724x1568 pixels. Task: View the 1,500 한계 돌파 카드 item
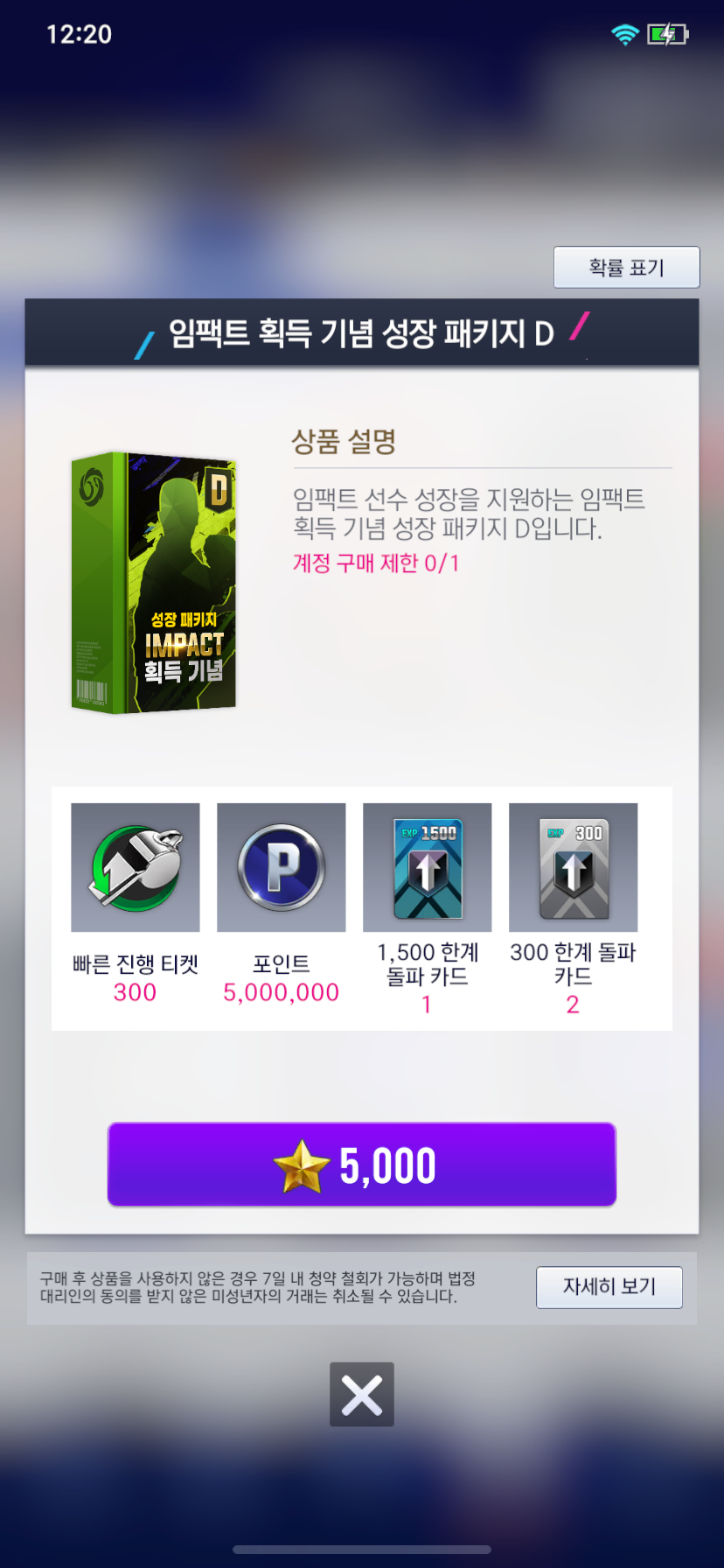point(428,868)
